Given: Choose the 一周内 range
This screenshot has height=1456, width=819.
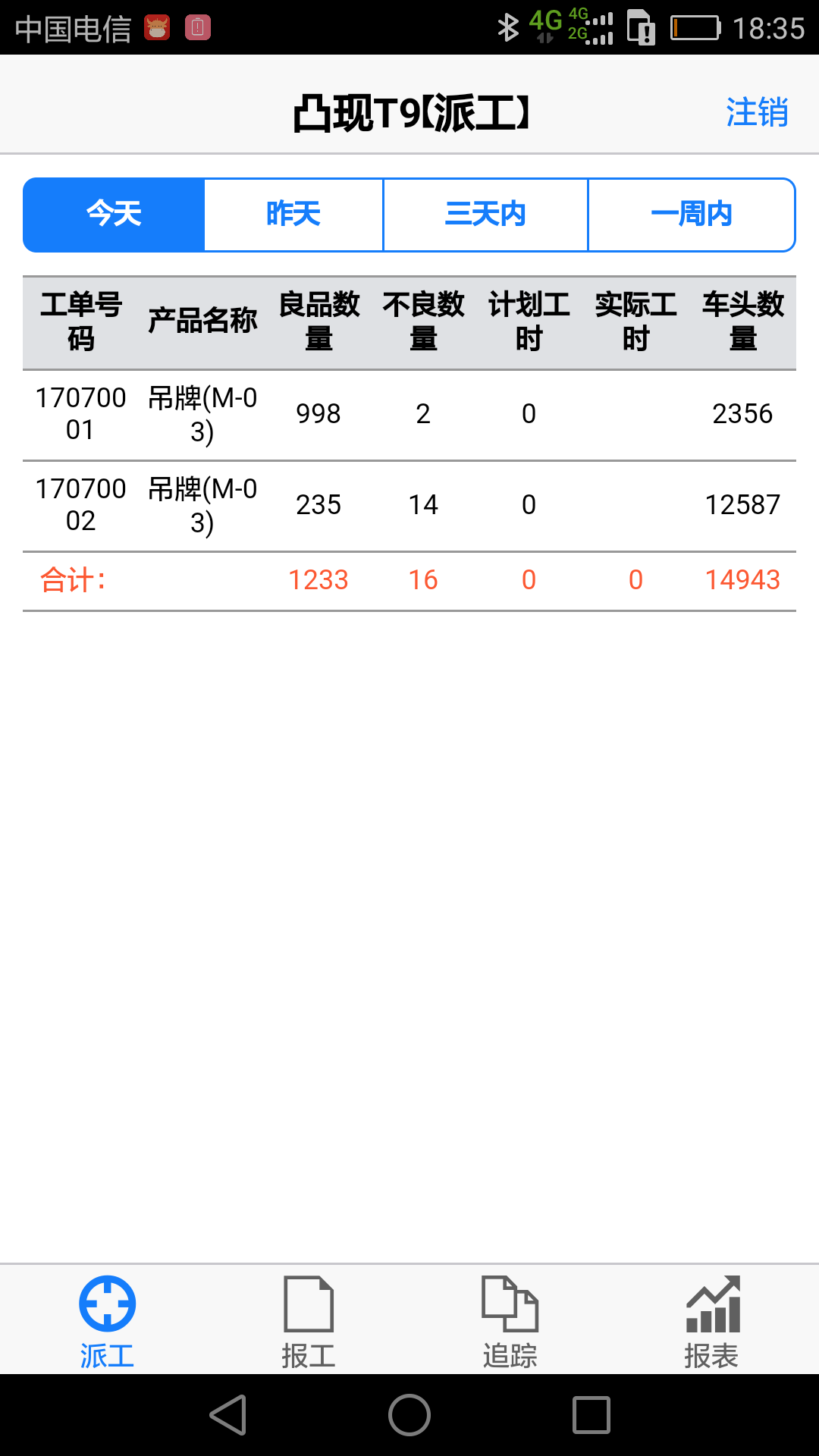Looking at the screenshot, I should click(692, 215).
